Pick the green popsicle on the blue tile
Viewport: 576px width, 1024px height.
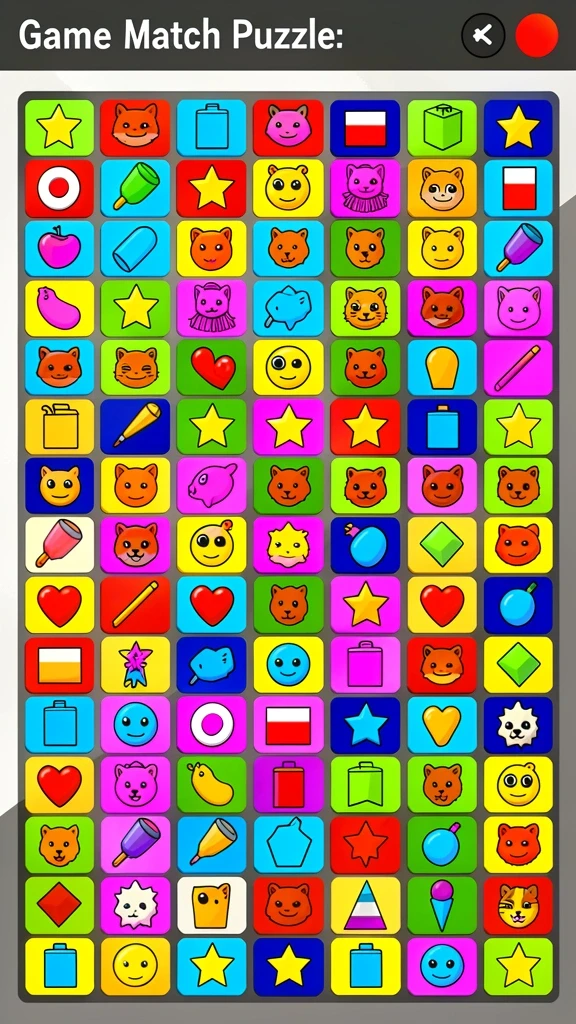click(x=135, y=188)
